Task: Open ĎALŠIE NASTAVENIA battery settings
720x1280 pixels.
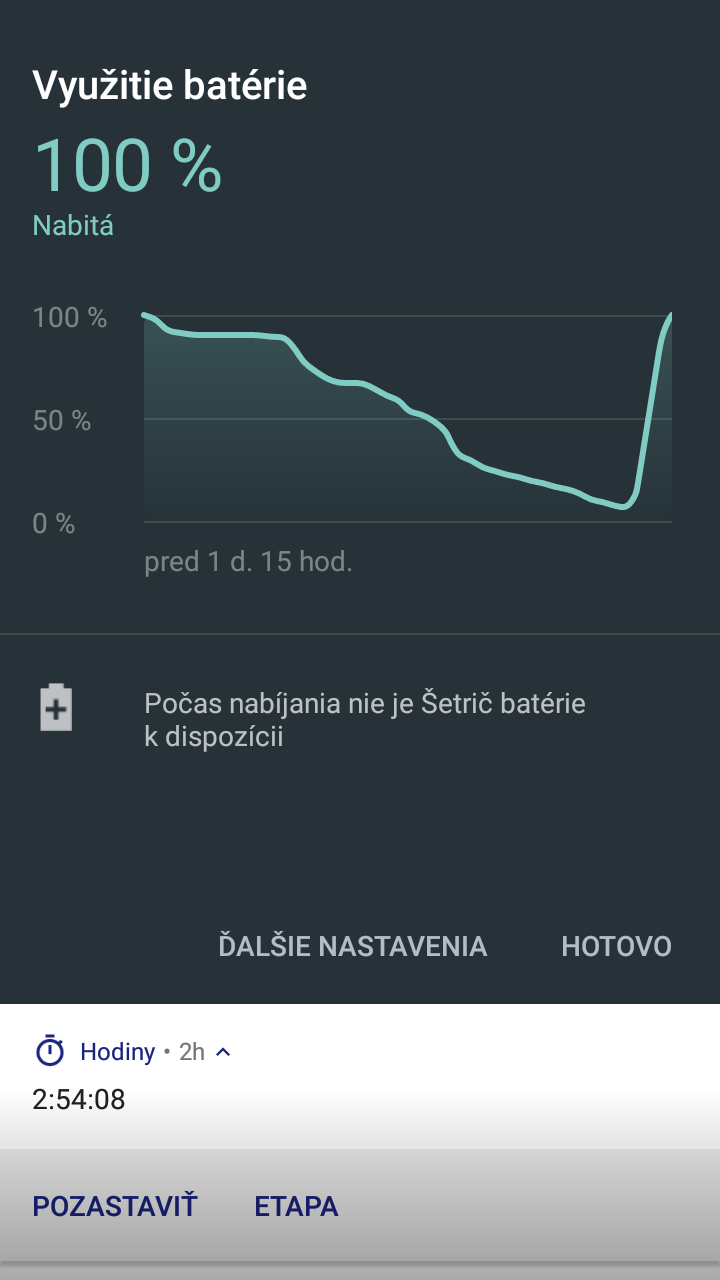Action: click(352, 946)
